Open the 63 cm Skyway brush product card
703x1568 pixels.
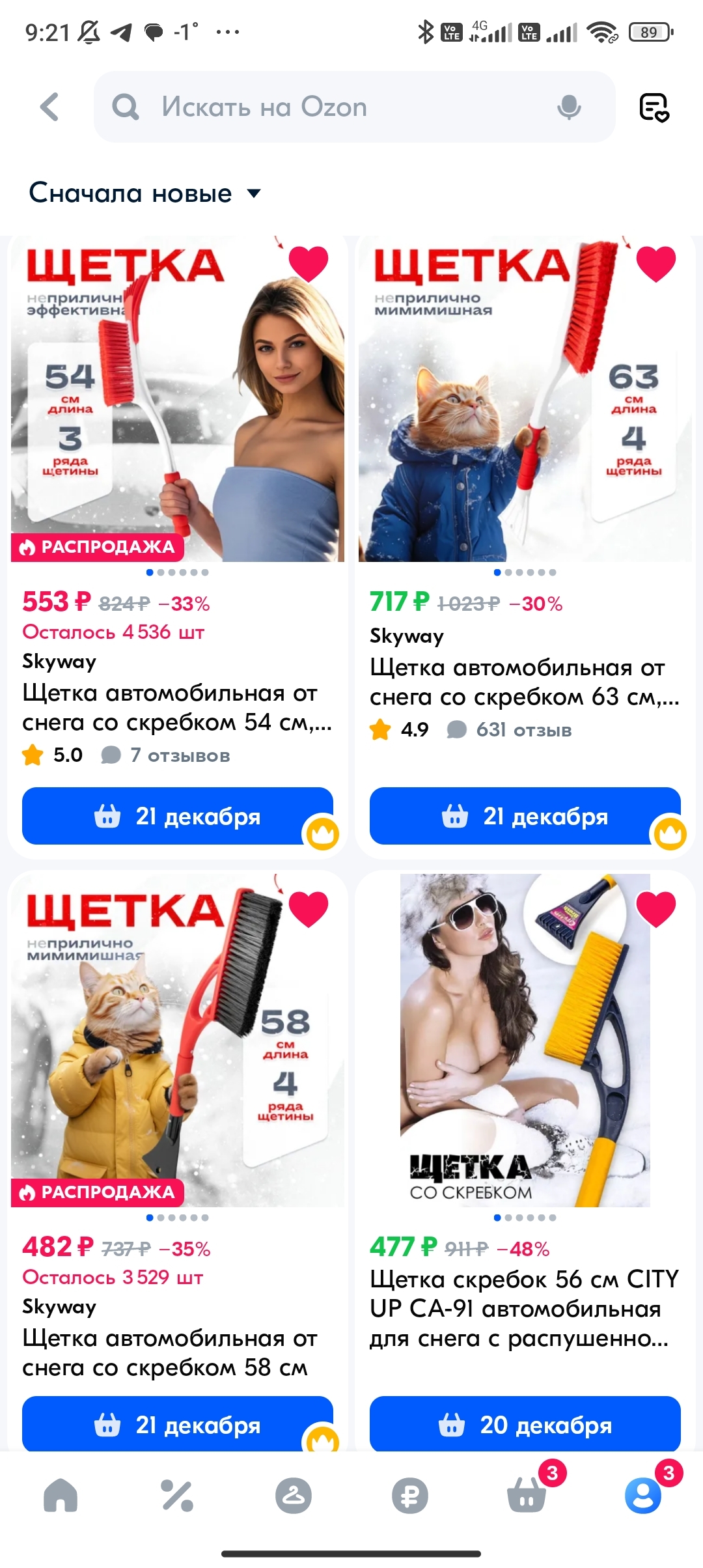pyautogui.click(x=525, y=682)
